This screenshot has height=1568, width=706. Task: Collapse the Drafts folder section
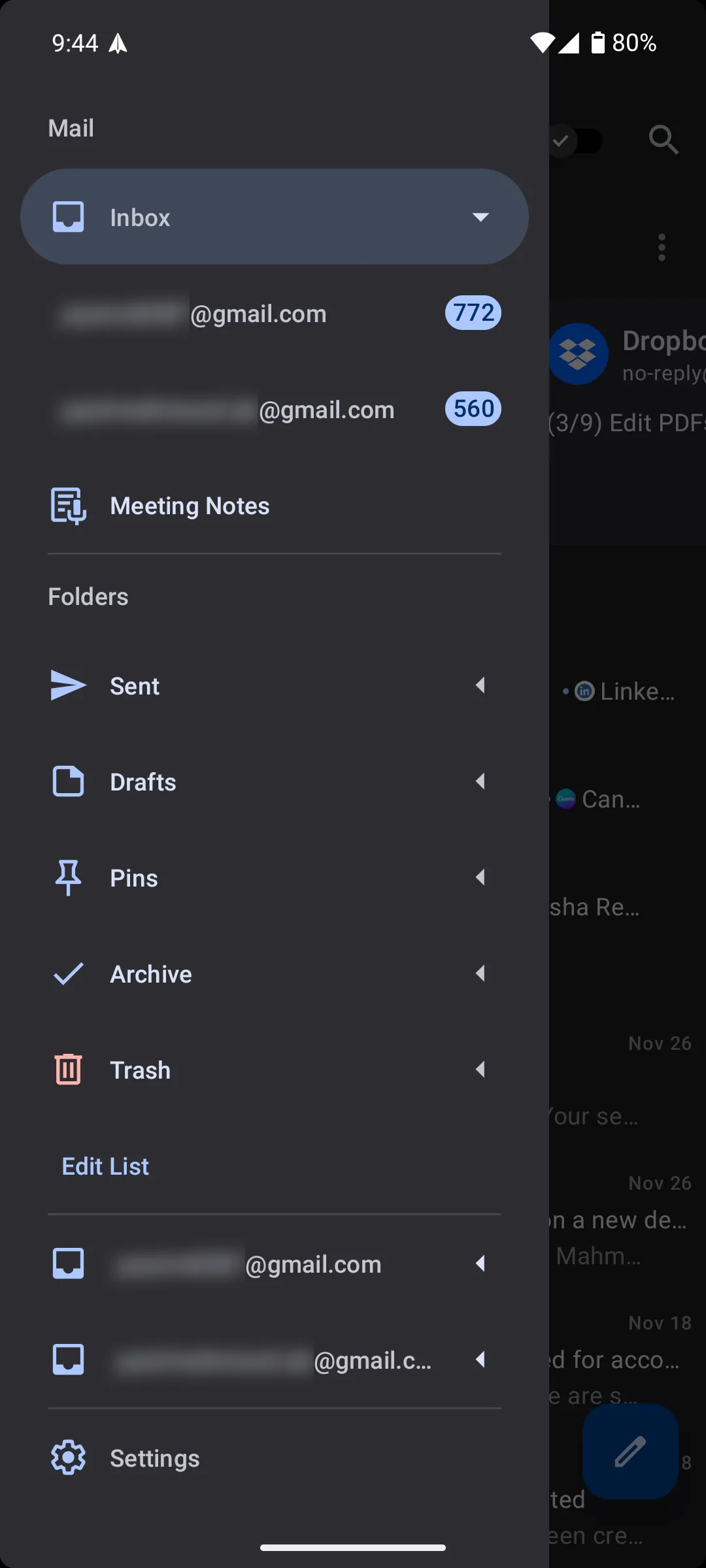pyautogui.click(x=481, y=781)
